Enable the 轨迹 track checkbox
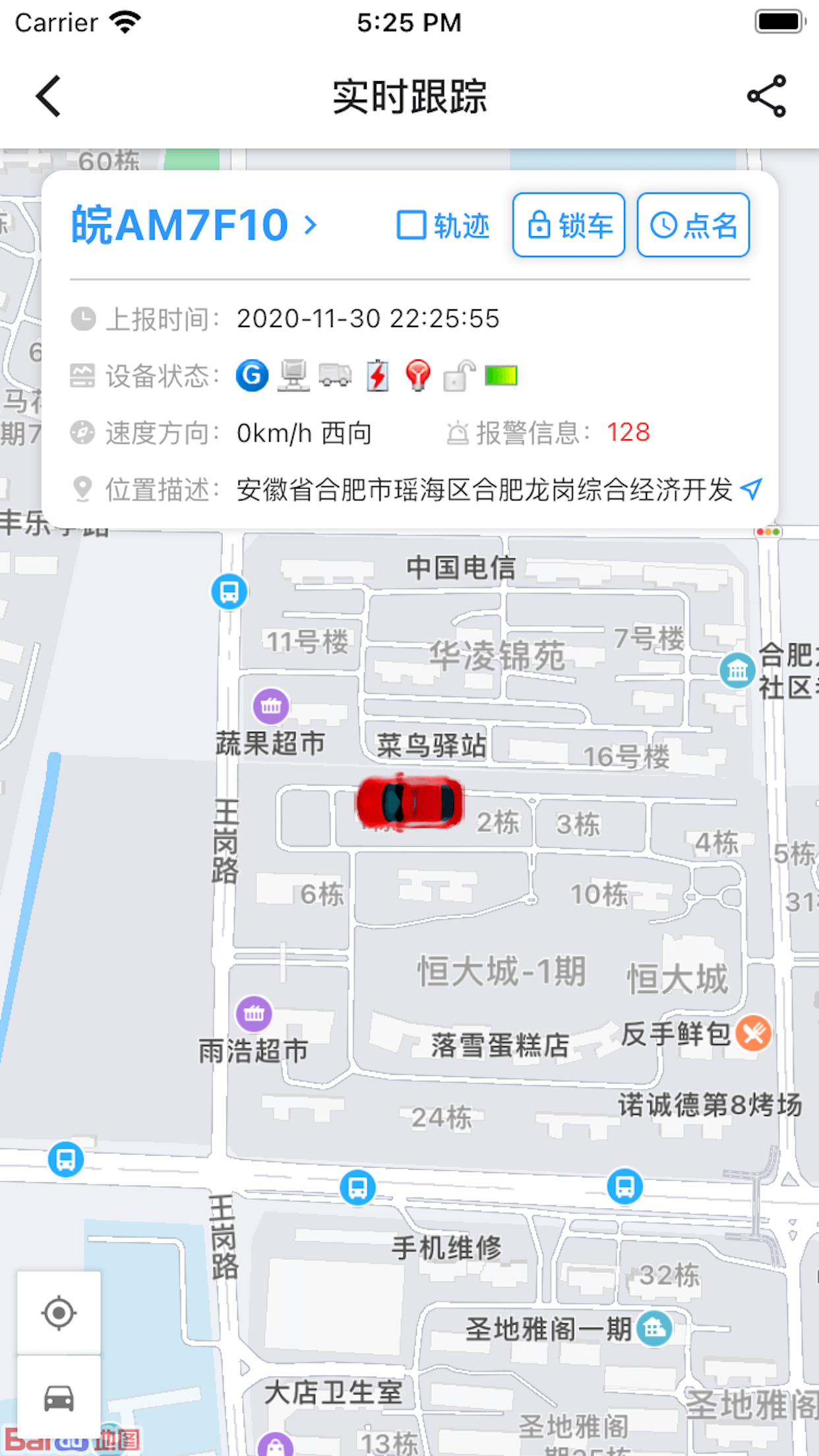 (411, 226)
